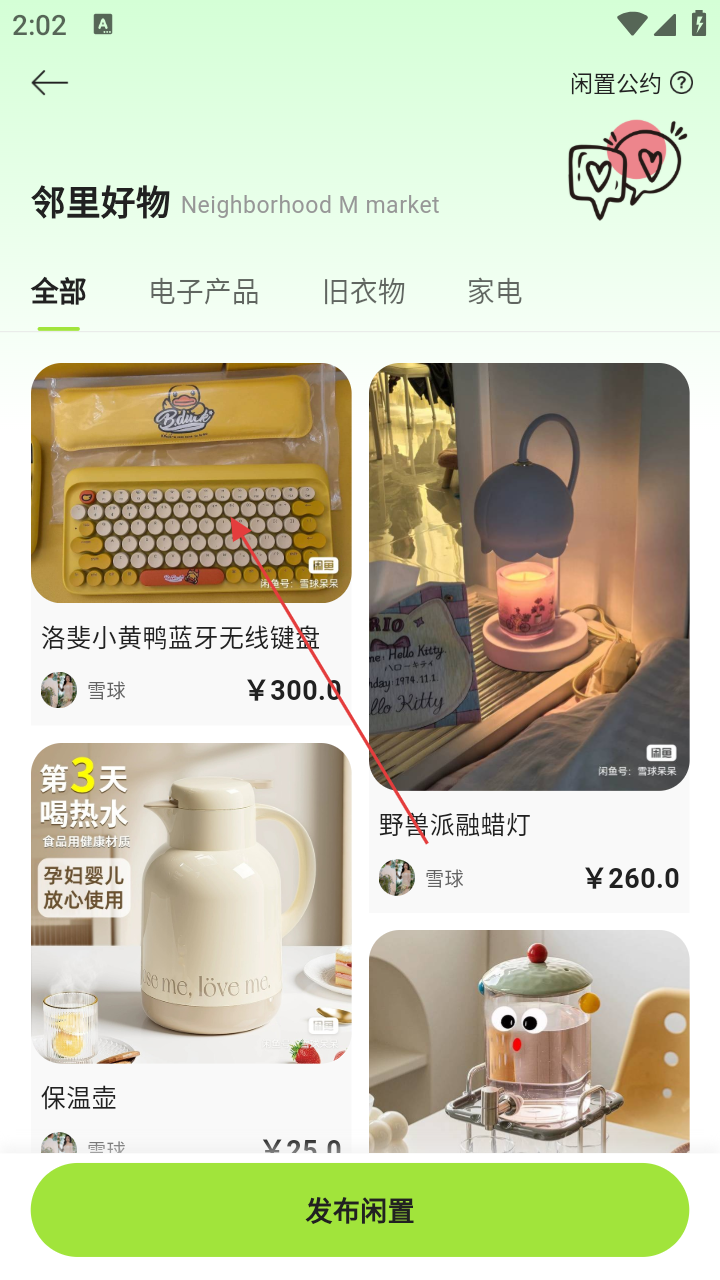Open 野兽派融蜡灯 listing

coord(529,620)
